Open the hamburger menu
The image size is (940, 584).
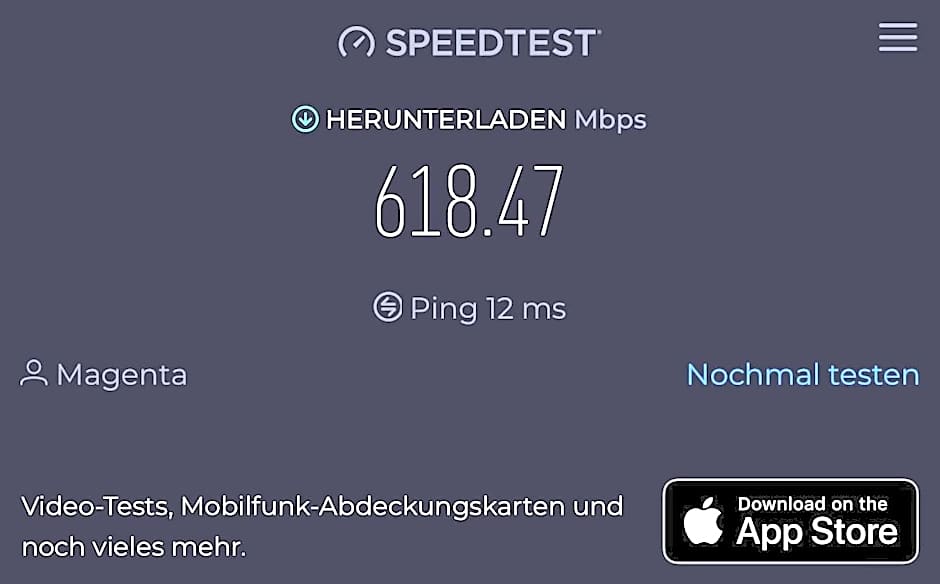[x=897, y=37]
